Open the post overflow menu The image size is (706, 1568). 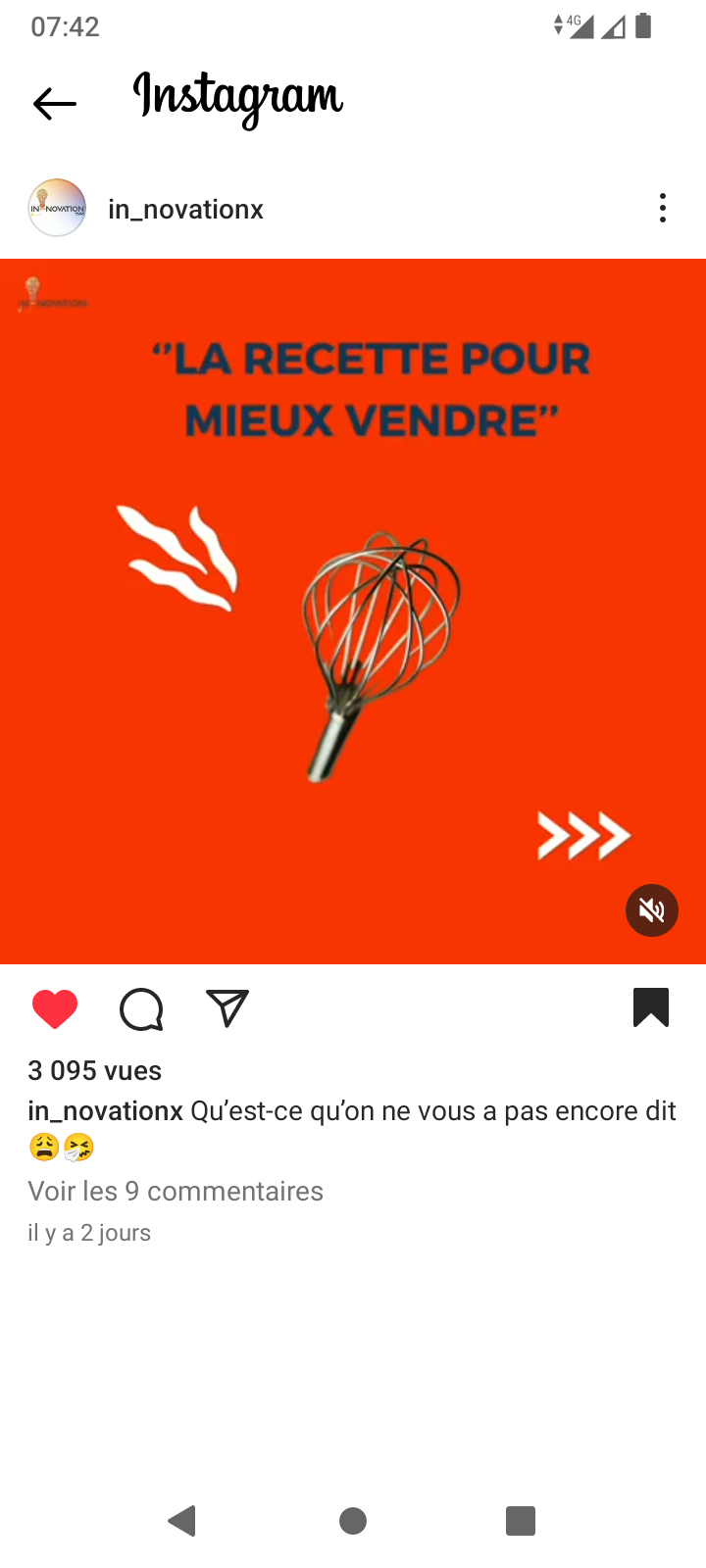[x=663, y=208]
